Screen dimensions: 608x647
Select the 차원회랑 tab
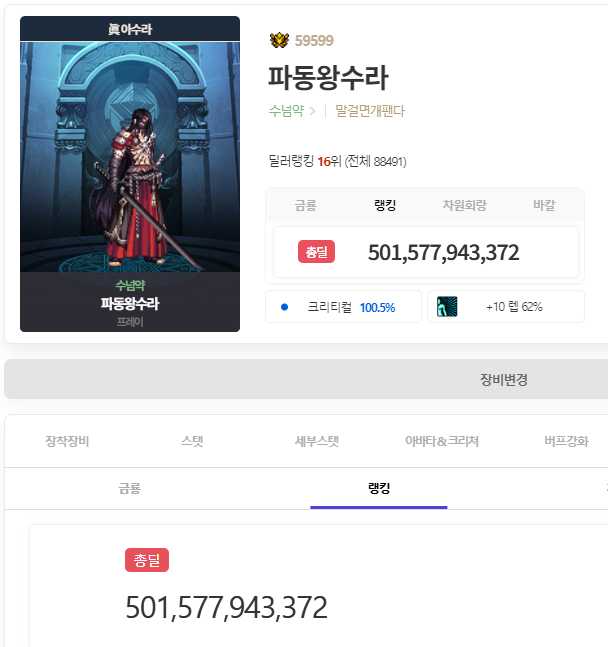[x=464, y=205]
